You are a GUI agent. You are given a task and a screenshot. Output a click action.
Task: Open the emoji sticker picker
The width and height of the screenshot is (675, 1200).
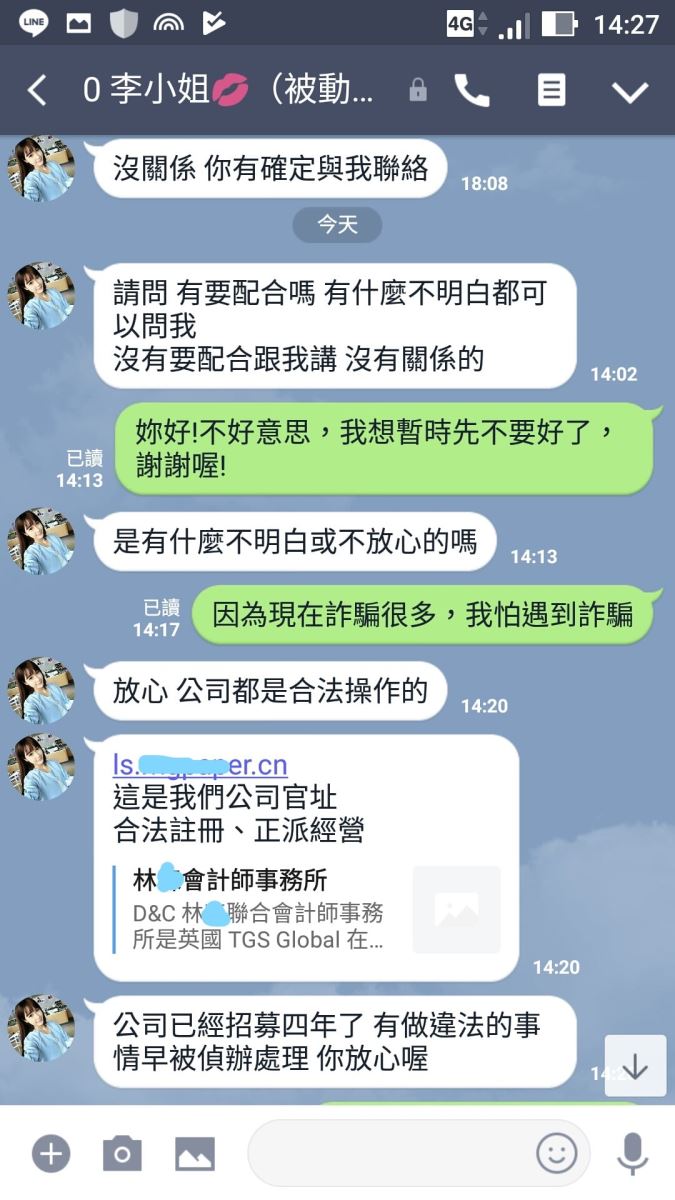coord(557,1154)
